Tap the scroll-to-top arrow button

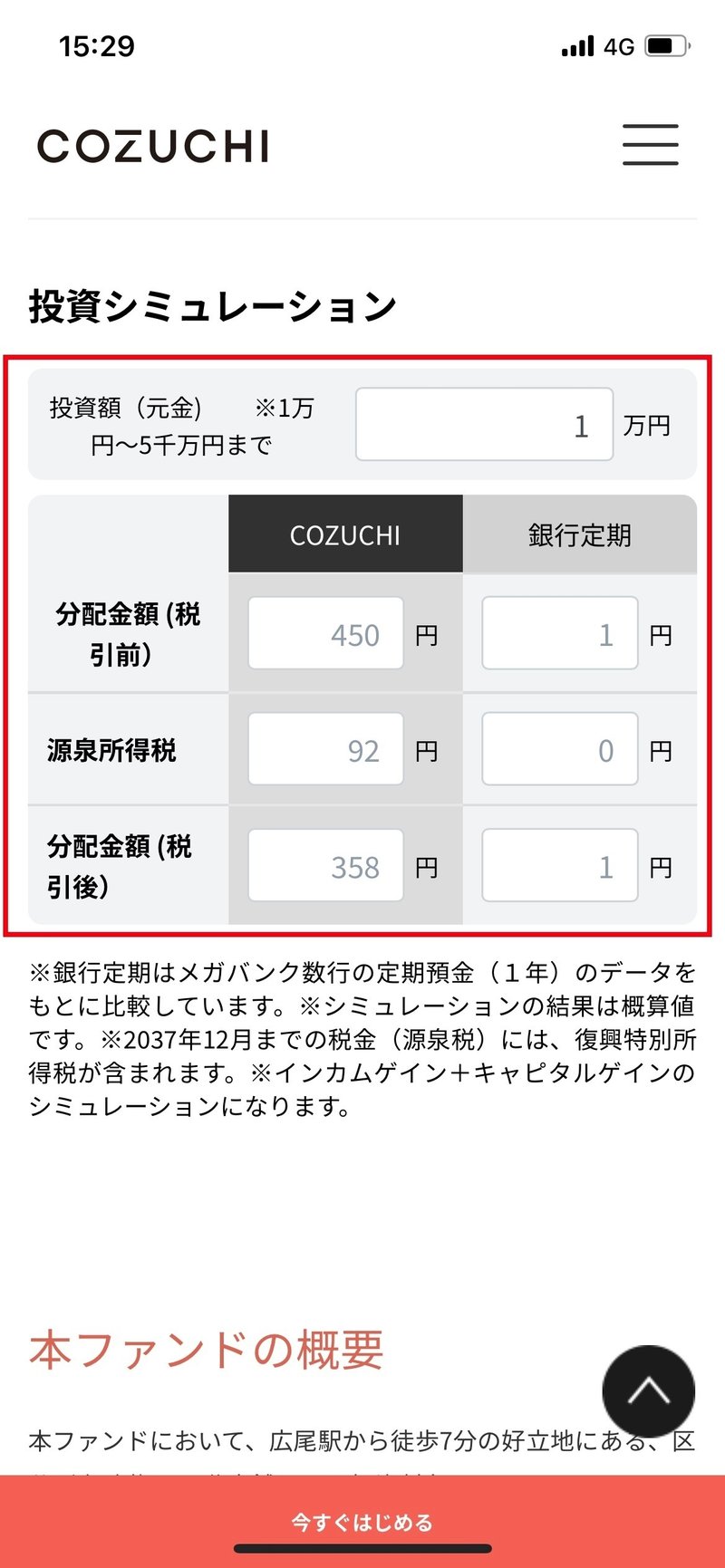click(648, 1391)
